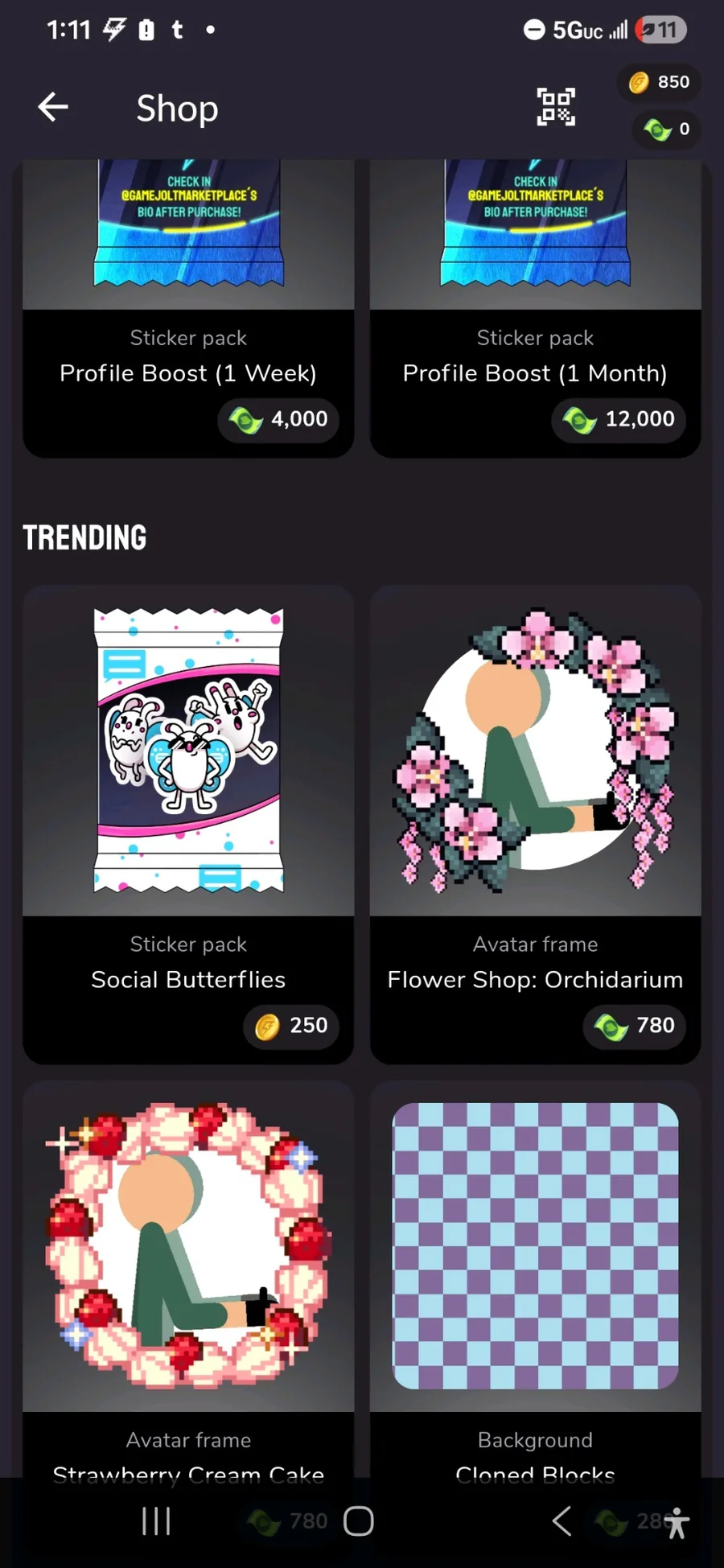
Task: Go back from the Shop screen
Action: click(53, 107)
